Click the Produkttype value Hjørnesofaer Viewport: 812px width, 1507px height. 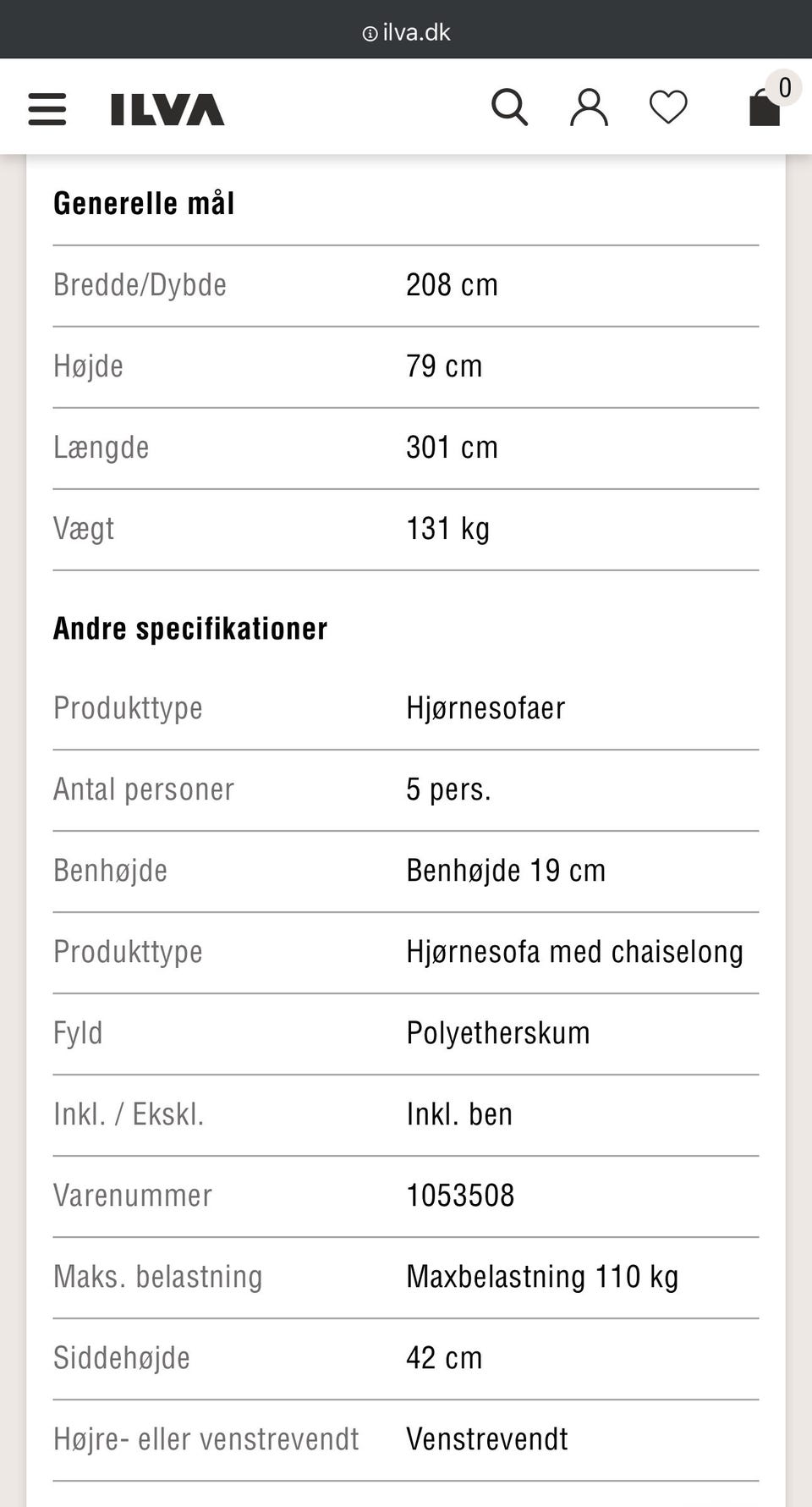click(486, 708)
